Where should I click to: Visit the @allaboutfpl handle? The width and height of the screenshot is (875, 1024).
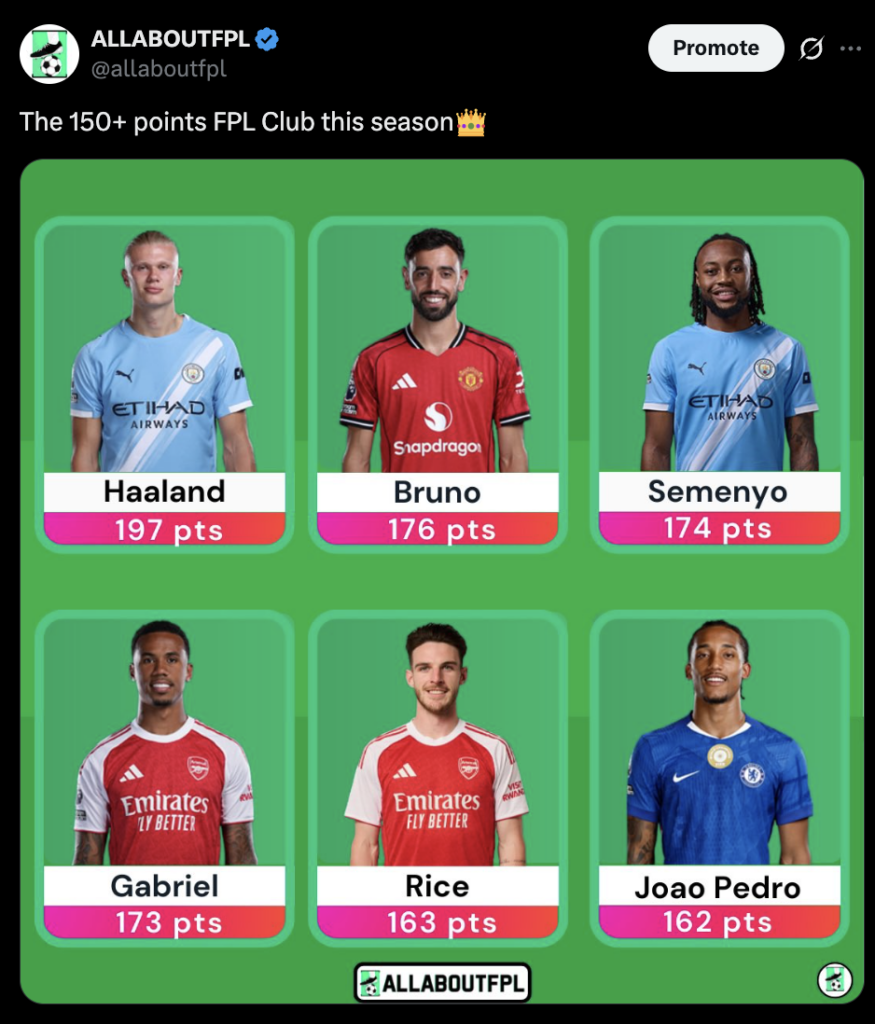(159, 69)
